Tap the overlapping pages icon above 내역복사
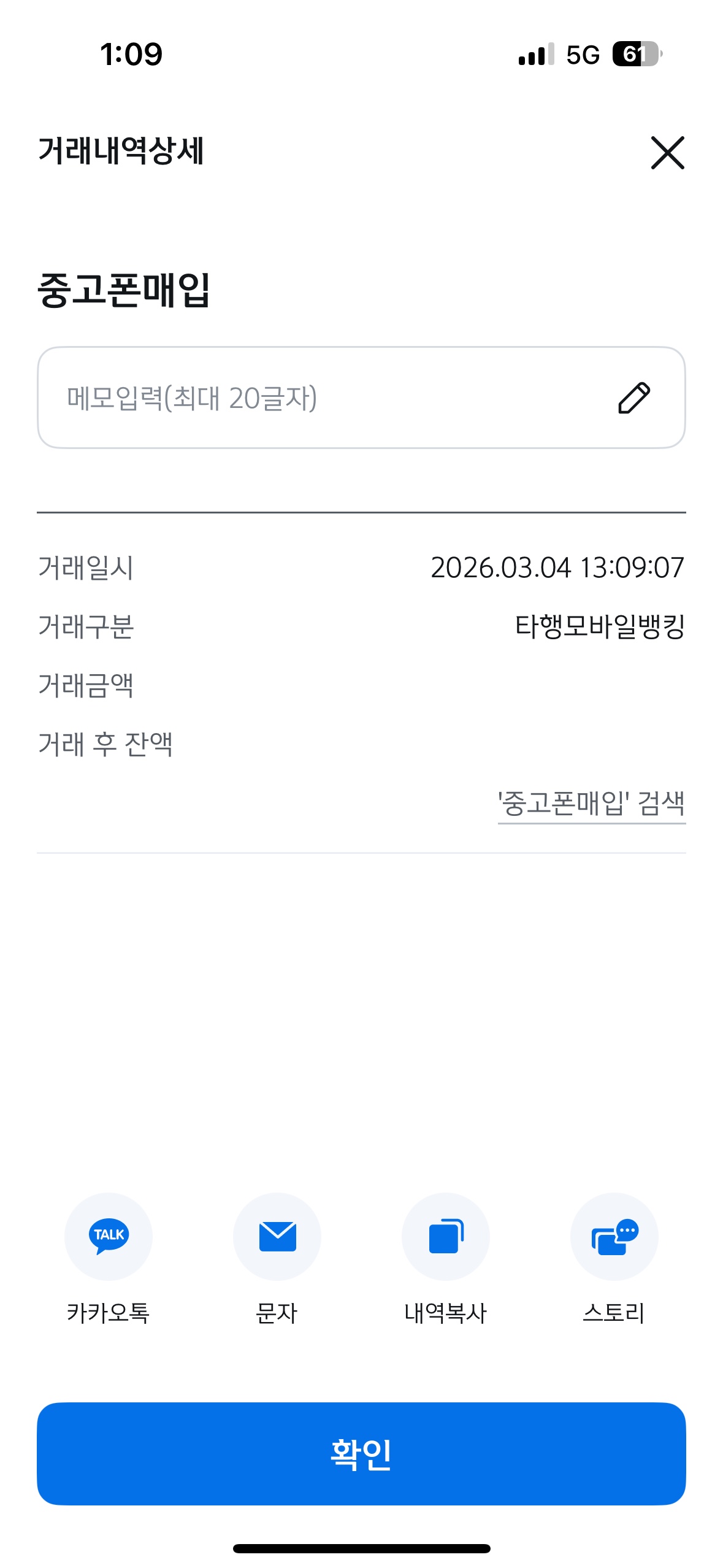723x1568 pixels. (445, 1237)
